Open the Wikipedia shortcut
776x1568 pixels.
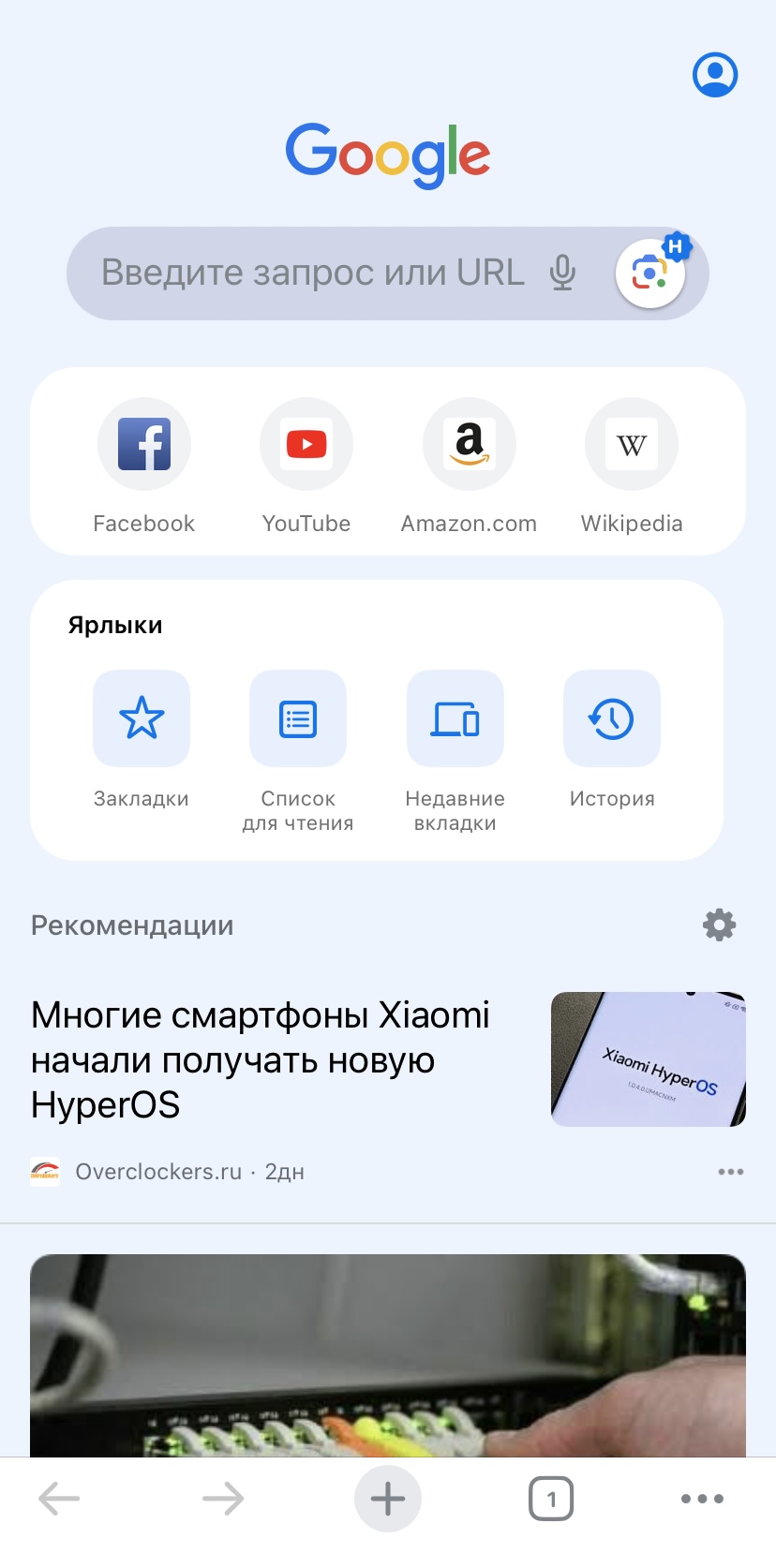click(x=632, y=445)
